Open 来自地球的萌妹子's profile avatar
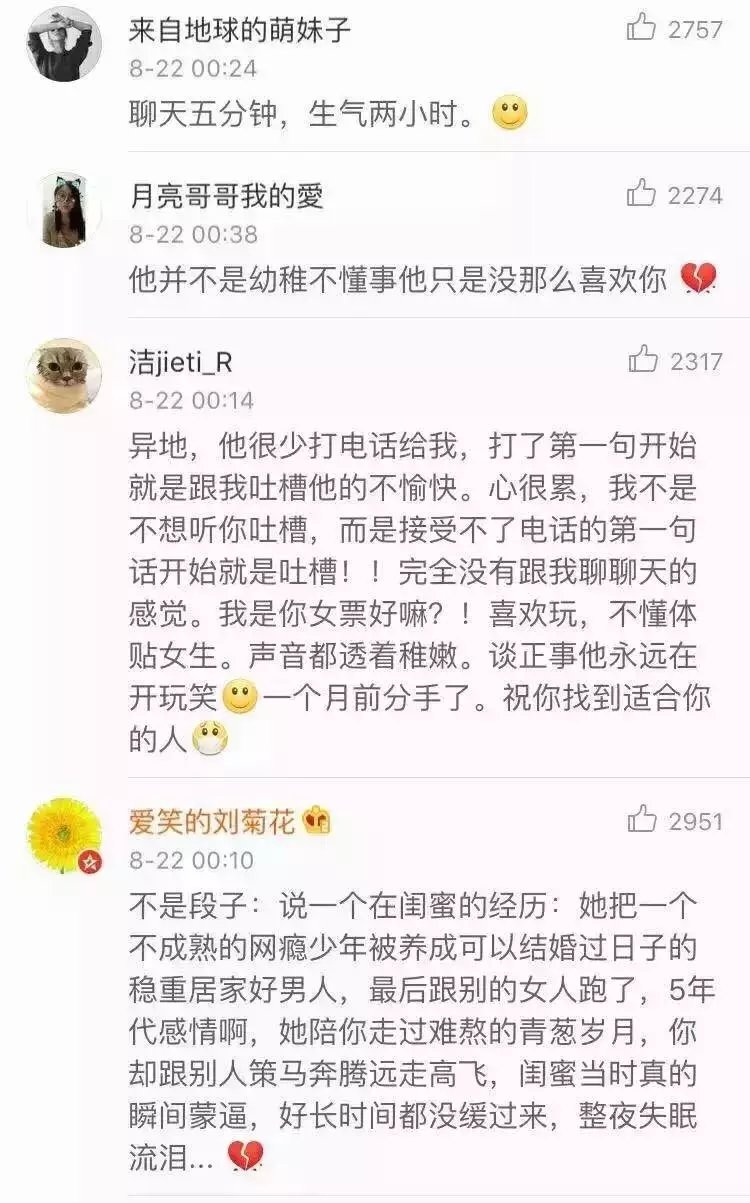Screen dimensions: 750x1203 [x=64, y=43]
